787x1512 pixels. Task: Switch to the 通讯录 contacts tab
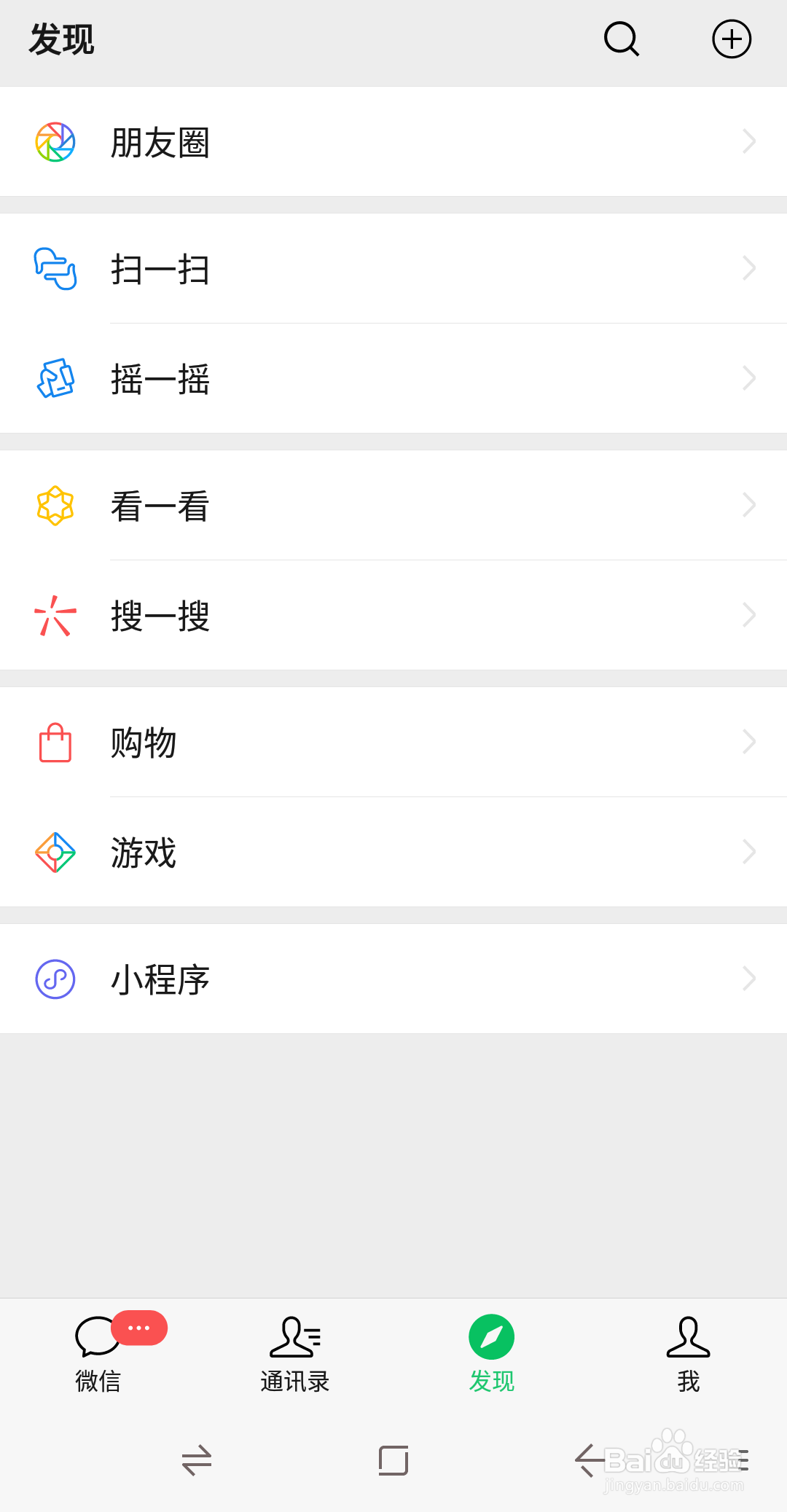(295, 1354)
